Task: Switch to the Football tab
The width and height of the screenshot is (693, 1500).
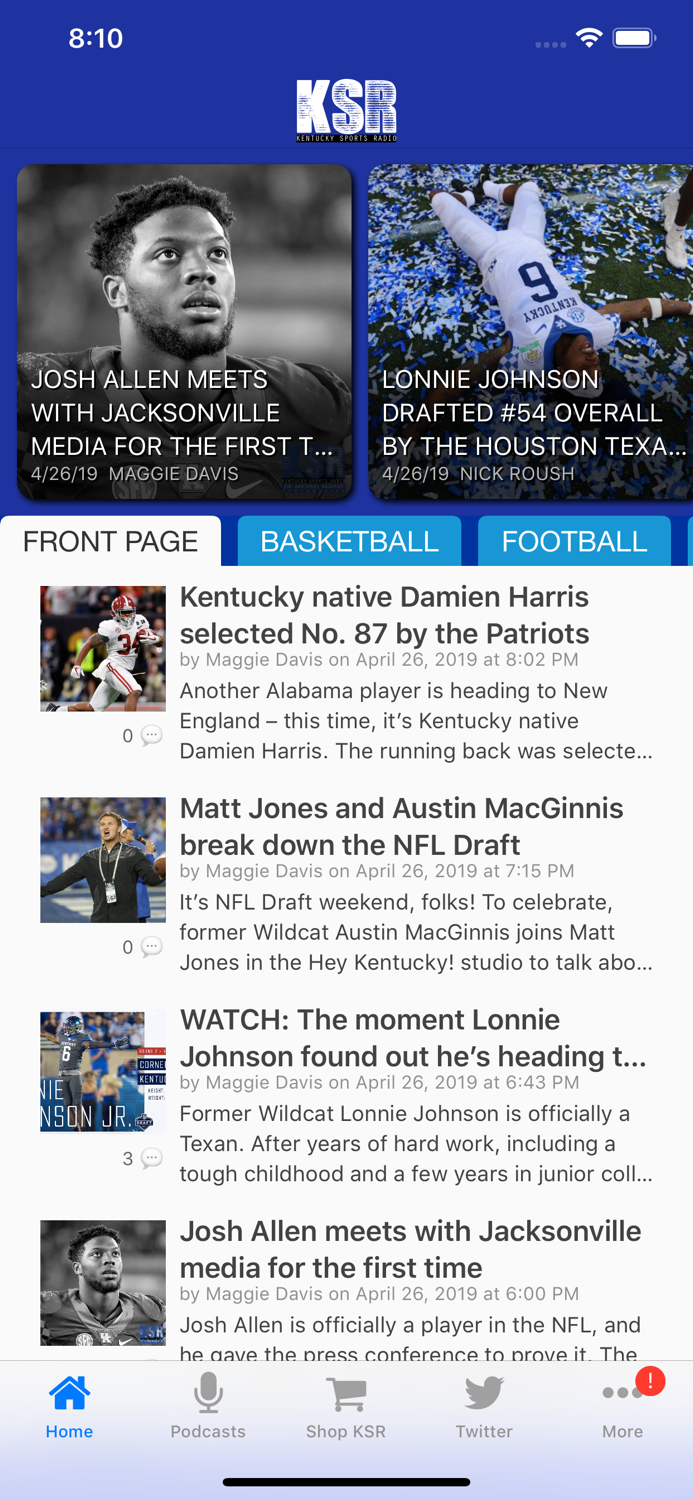Action: 574,542
